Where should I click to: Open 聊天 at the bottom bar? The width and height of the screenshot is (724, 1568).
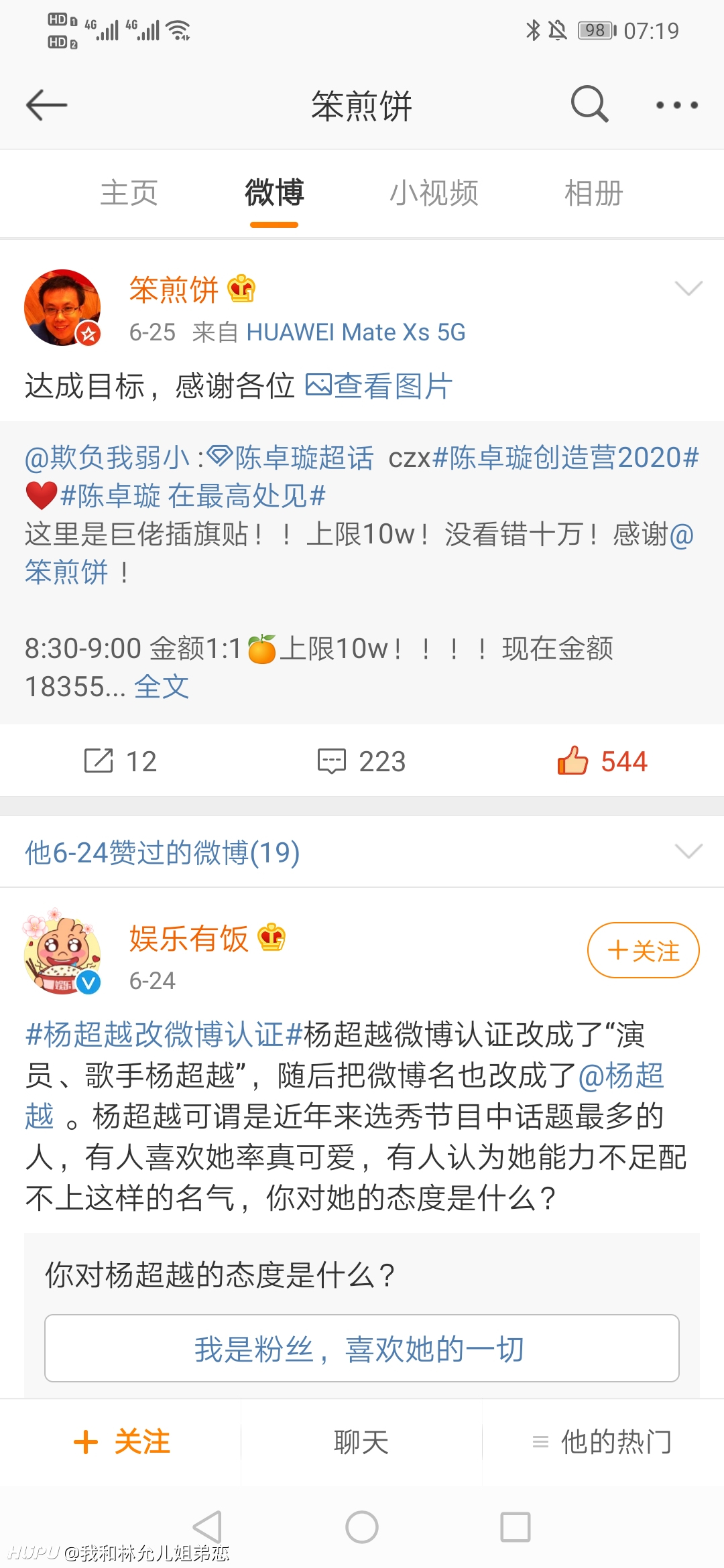tap(362, 1442)
